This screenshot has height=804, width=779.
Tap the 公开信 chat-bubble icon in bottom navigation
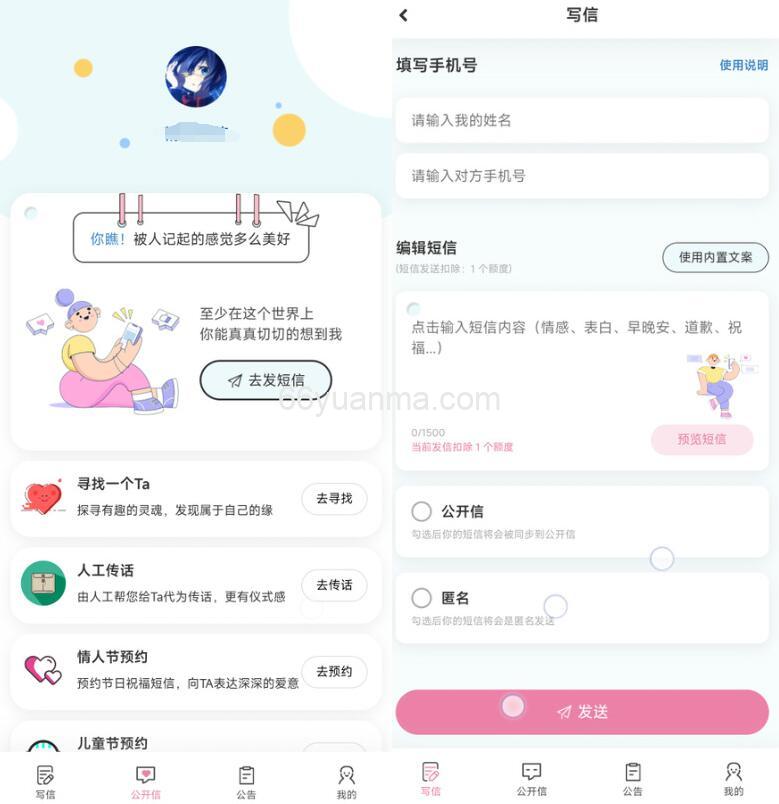click(145, 774)
